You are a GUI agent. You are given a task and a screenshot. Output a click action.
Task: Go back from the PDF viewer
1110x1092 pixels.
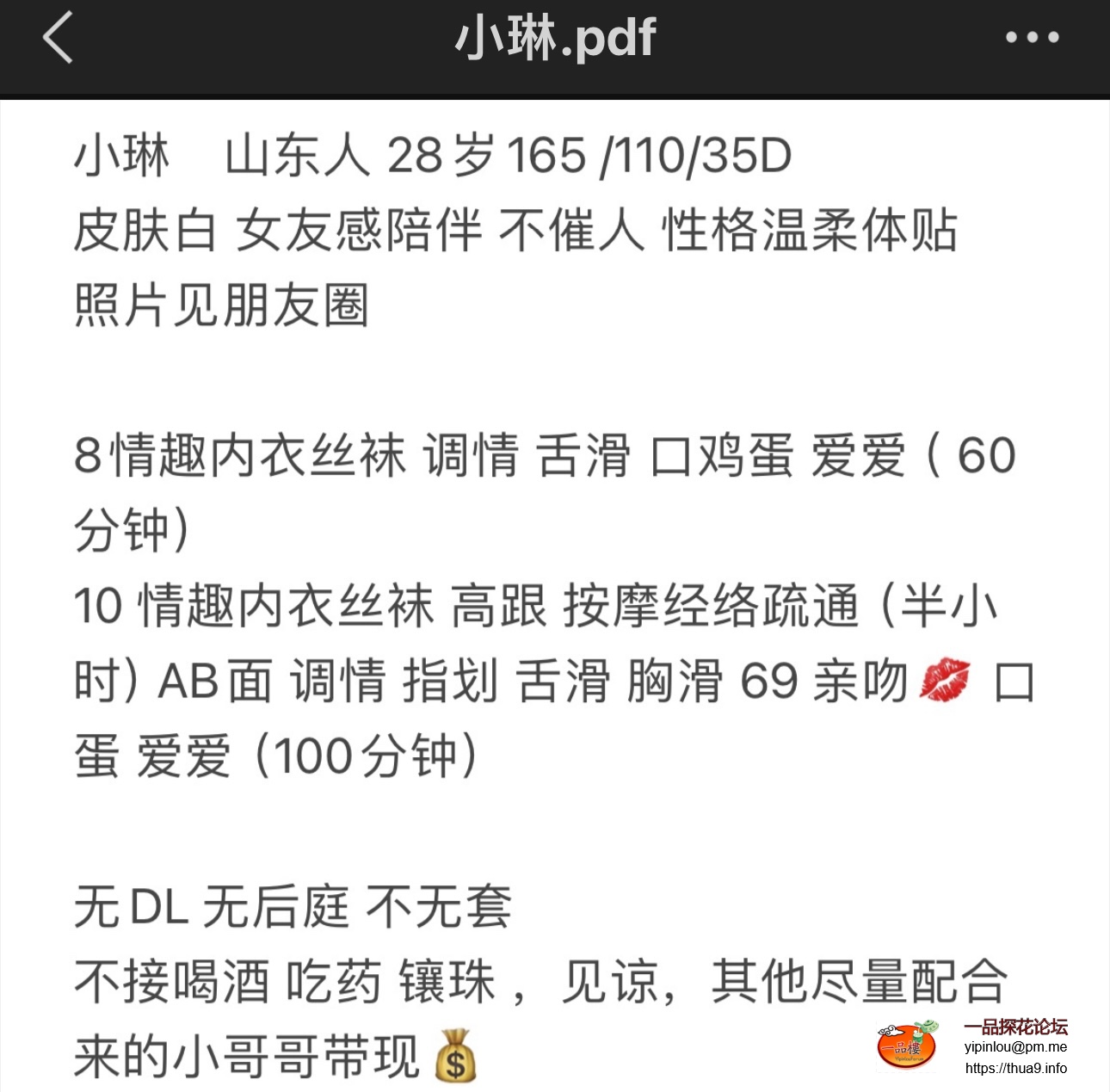coord(58,38)
